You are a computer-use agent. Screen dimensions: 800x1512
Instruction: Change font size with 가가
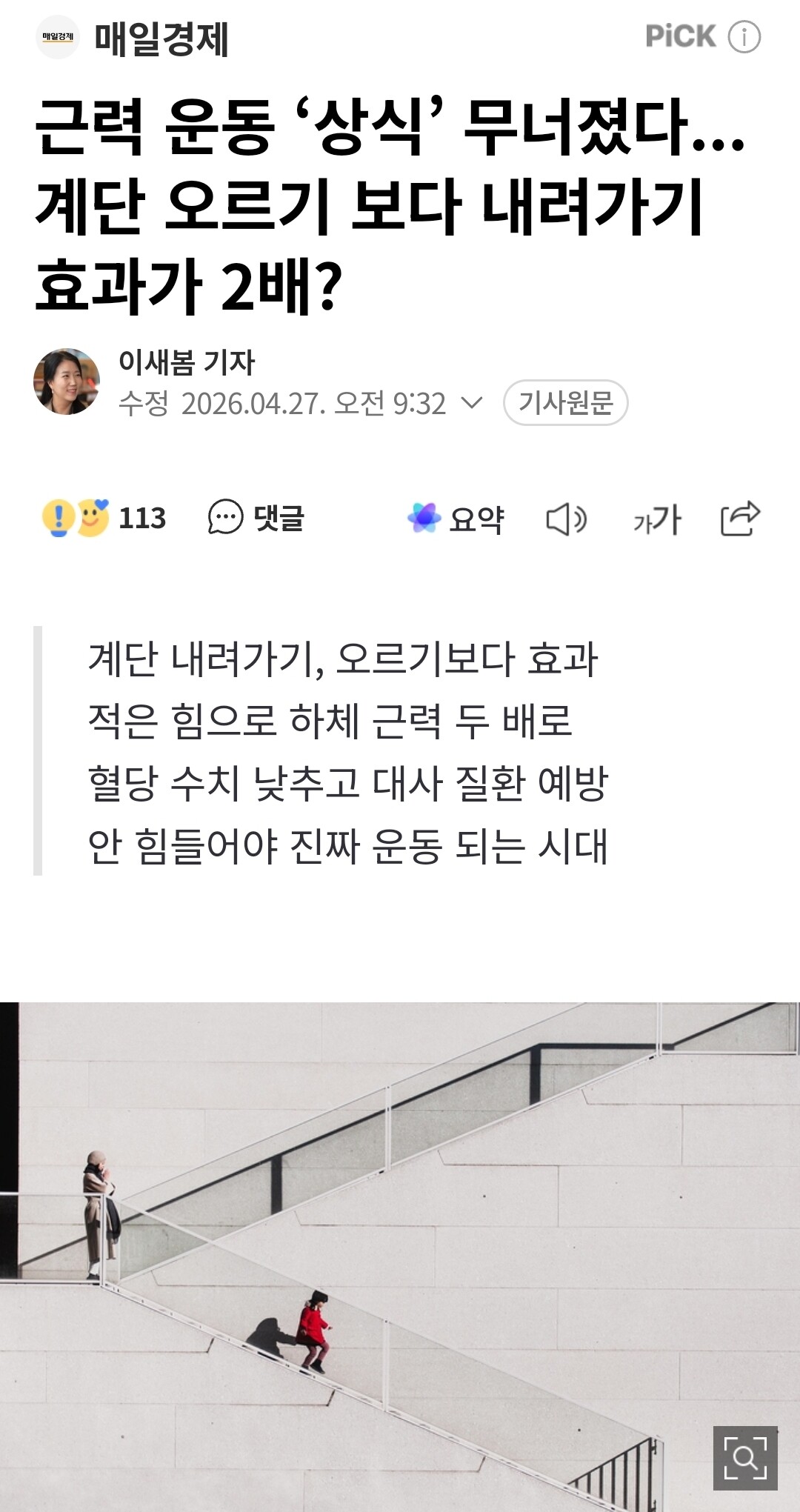(656, 519)
